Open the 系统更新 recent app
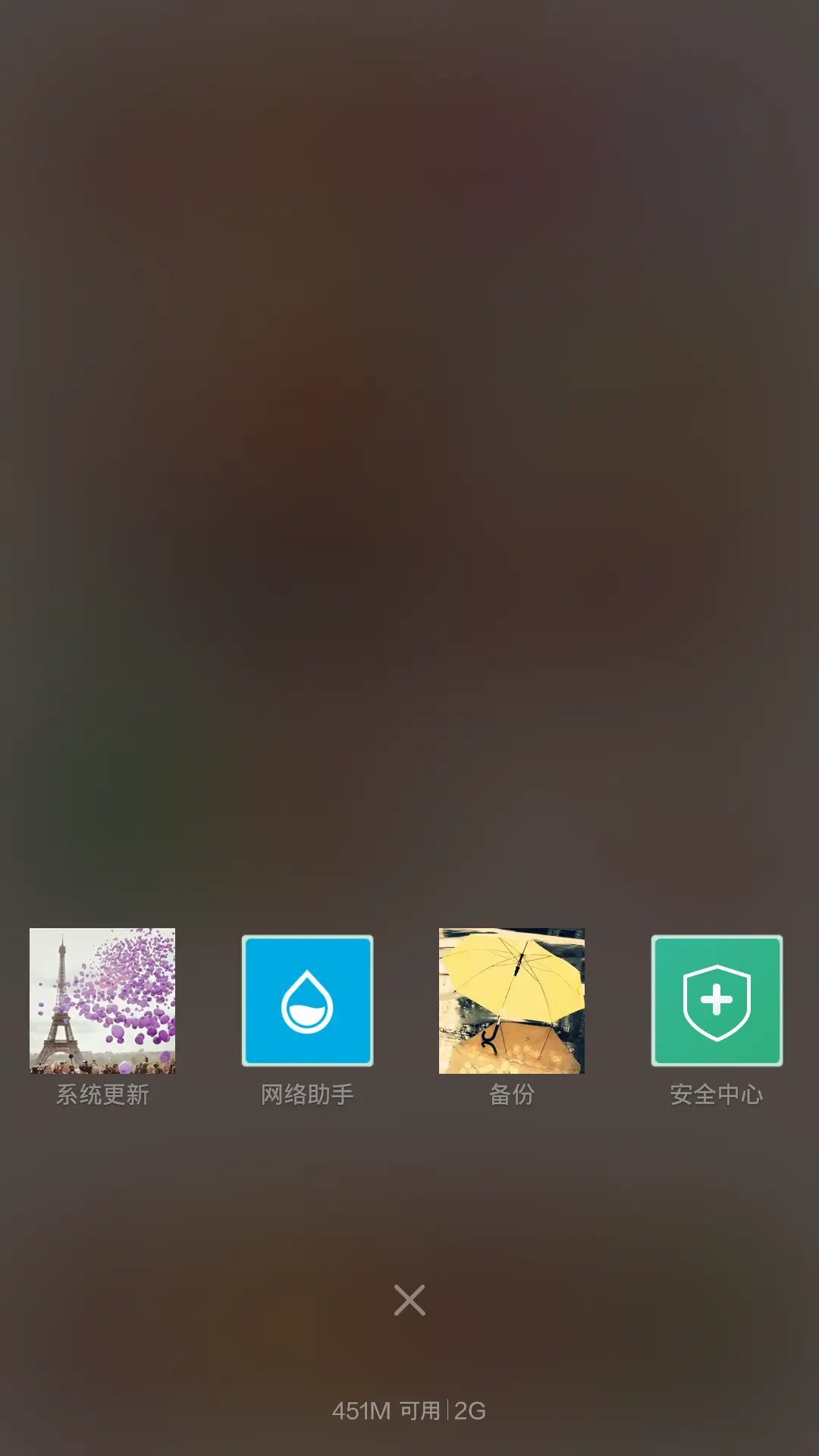819x1456 pixels. [x=102, y=1000]
